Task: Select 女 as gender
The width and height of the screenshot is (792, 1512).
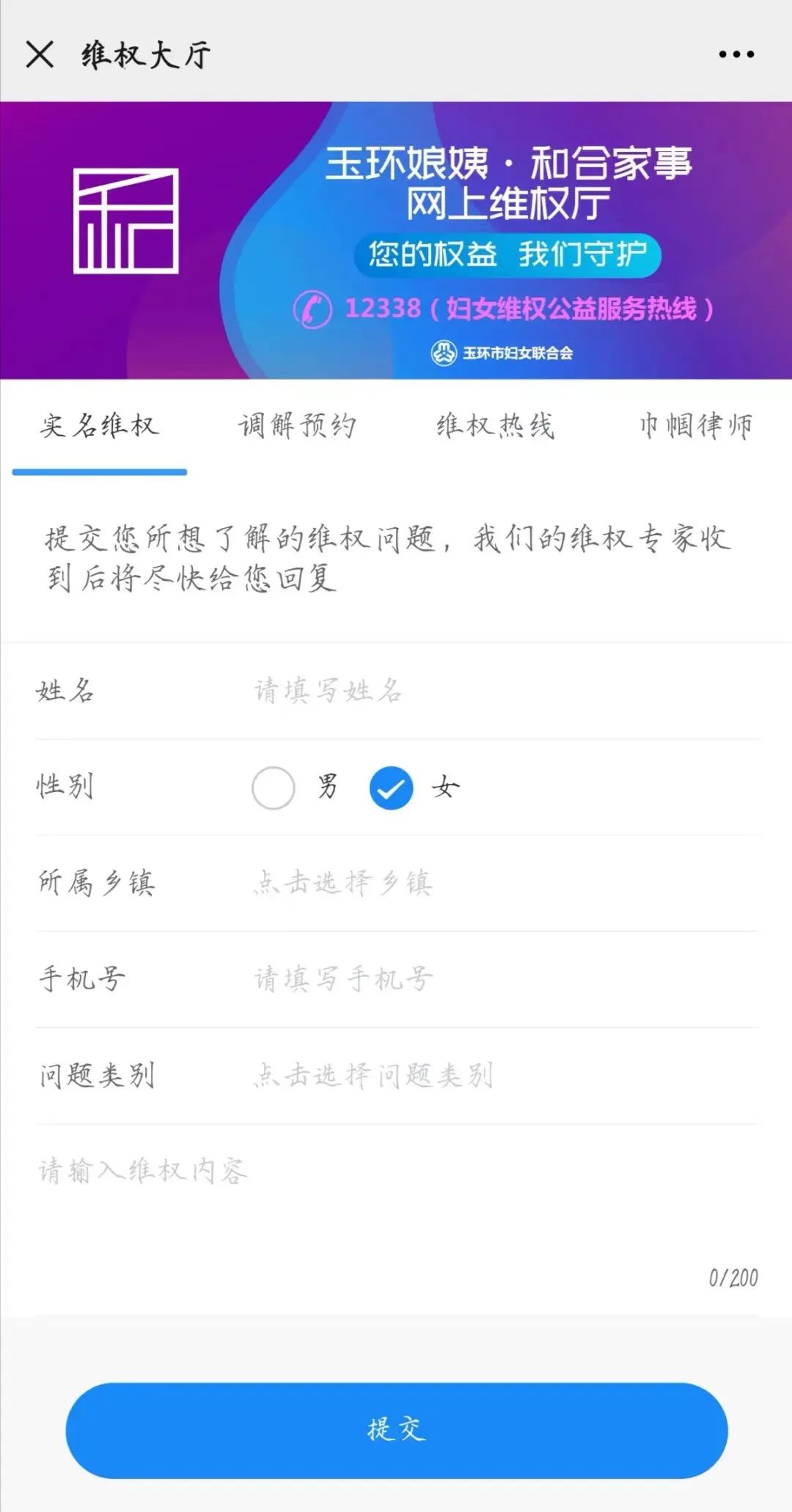Action: point(391,788)
